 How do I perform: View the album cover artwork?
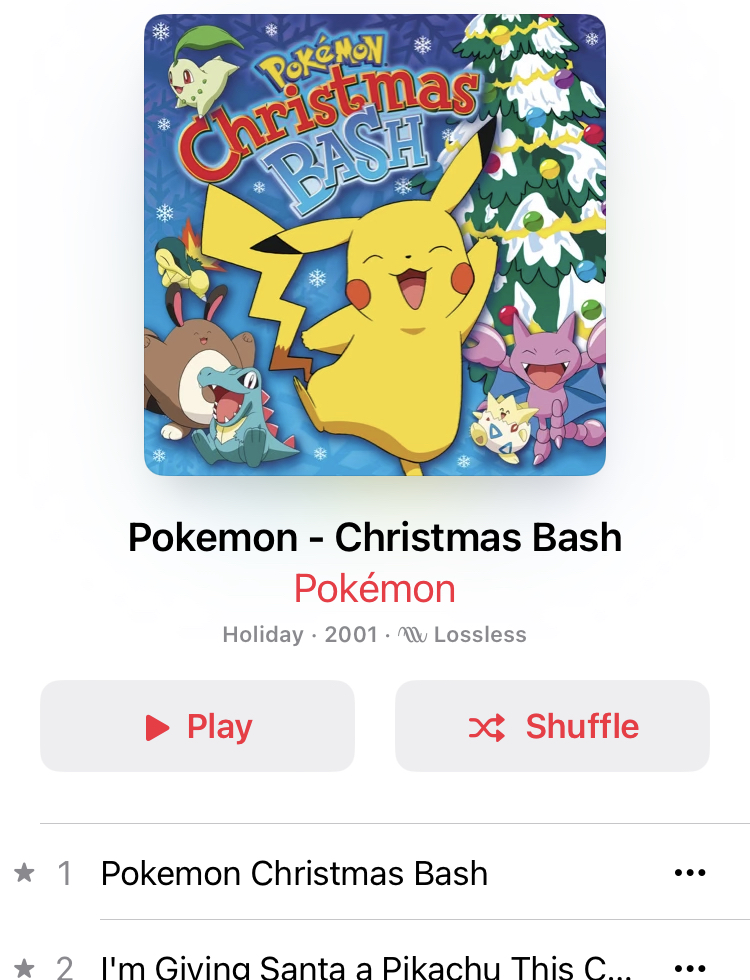(x=375, y=245)
